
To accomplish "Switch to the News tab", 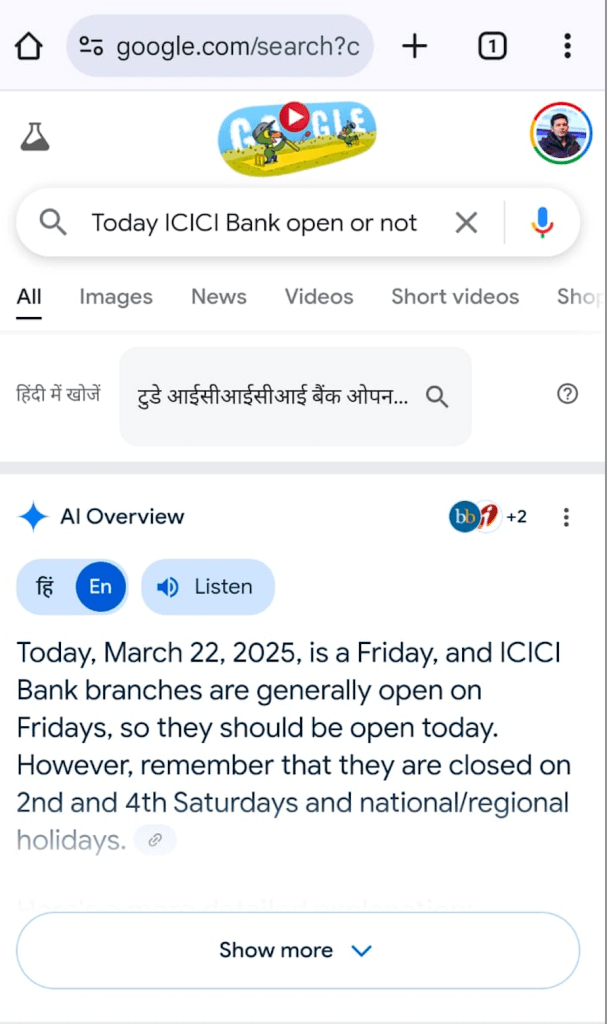I will (218, 297).
